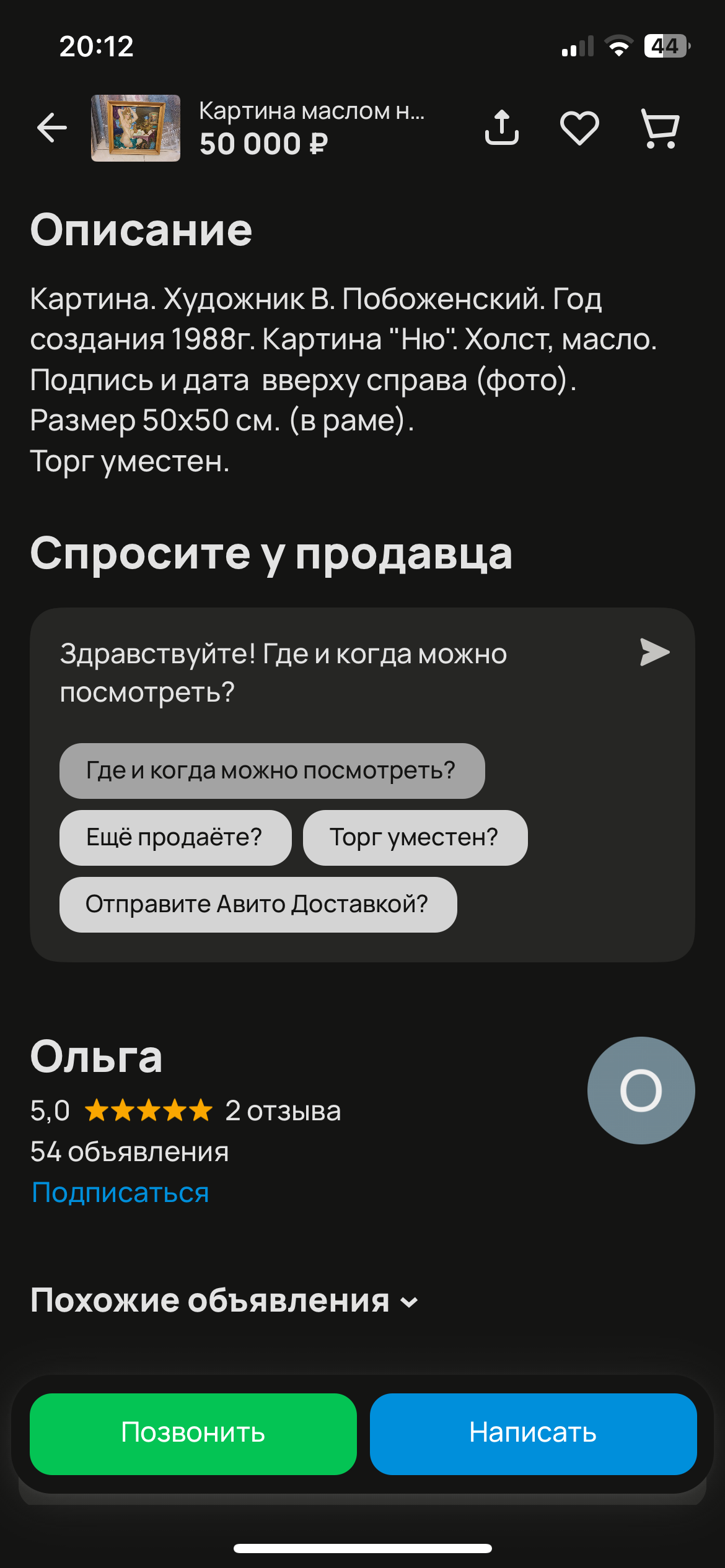Open the shopping cart
725x1568 pixels.
click(660, 128)
